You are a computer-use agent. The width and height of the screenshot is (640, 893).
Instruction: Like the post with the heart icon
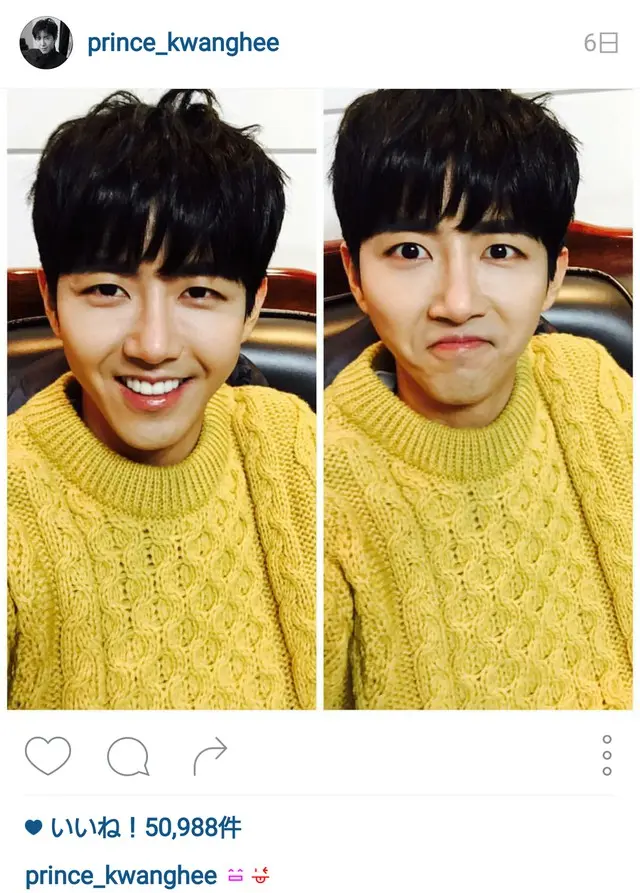48,756
